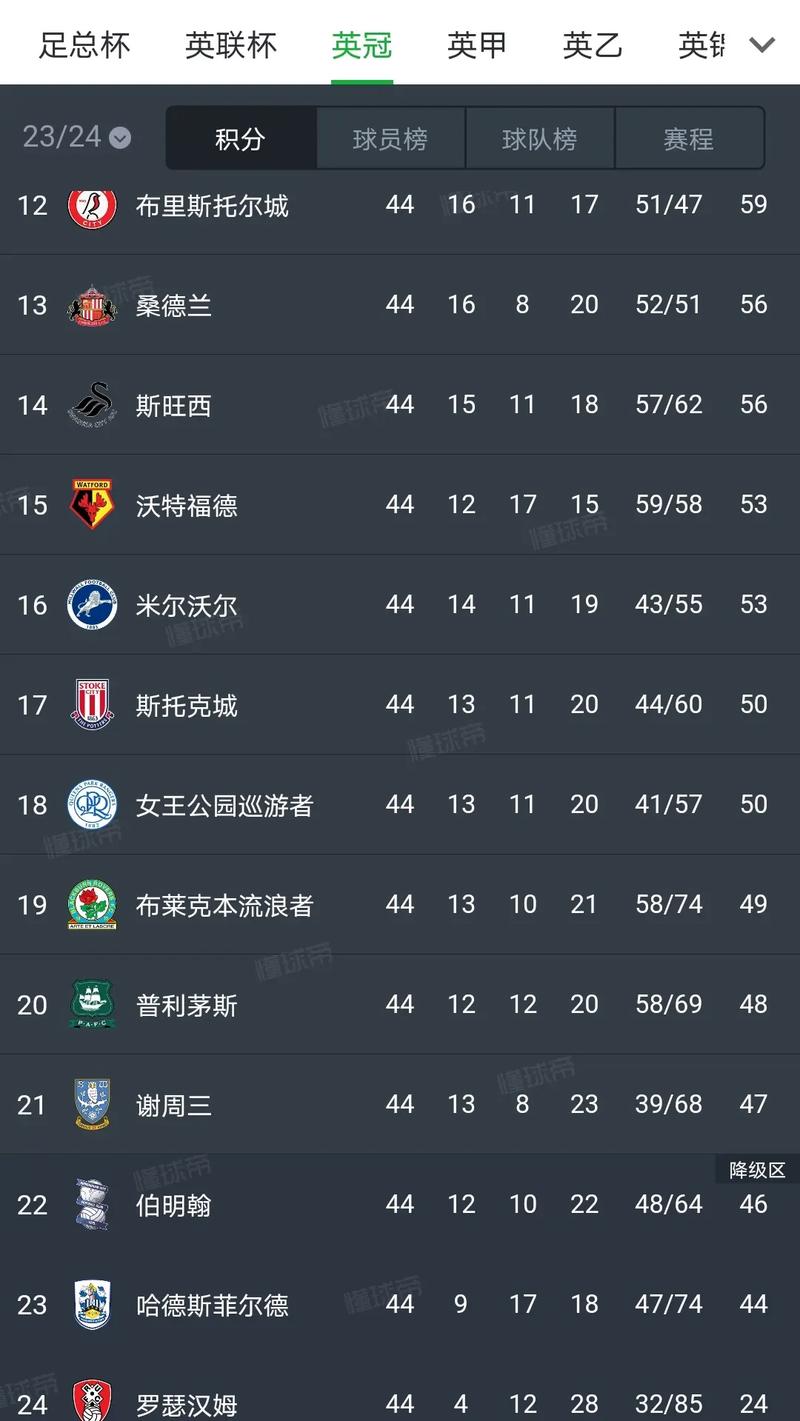
Task: Switch to the 英甲 league tab
Action: (477, 45)
